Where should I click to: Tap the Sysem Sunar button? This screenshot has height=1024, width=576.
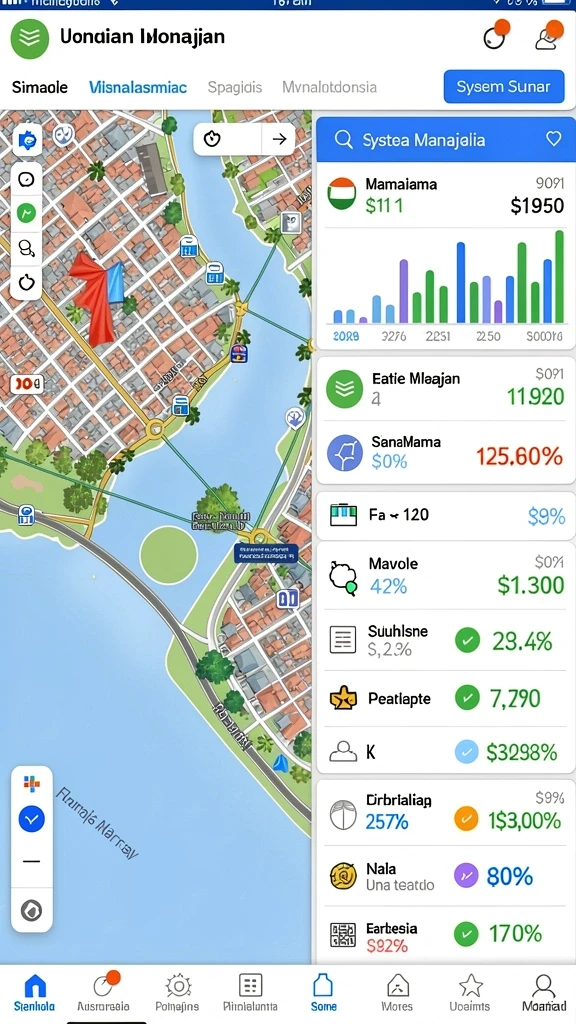[x=504, y=86]
